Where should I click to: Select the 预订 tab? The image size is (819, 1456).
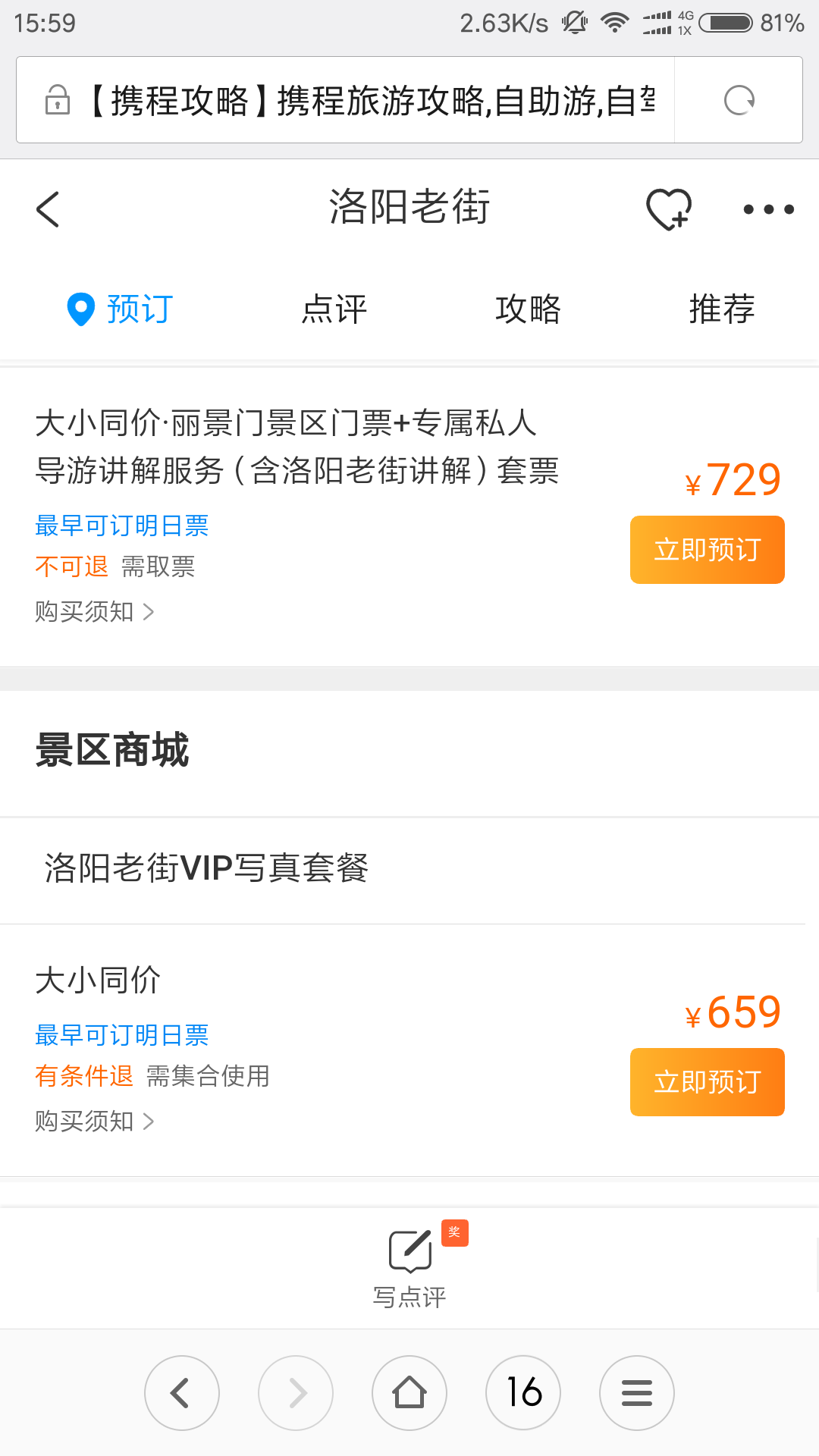(x=121, y=309)
